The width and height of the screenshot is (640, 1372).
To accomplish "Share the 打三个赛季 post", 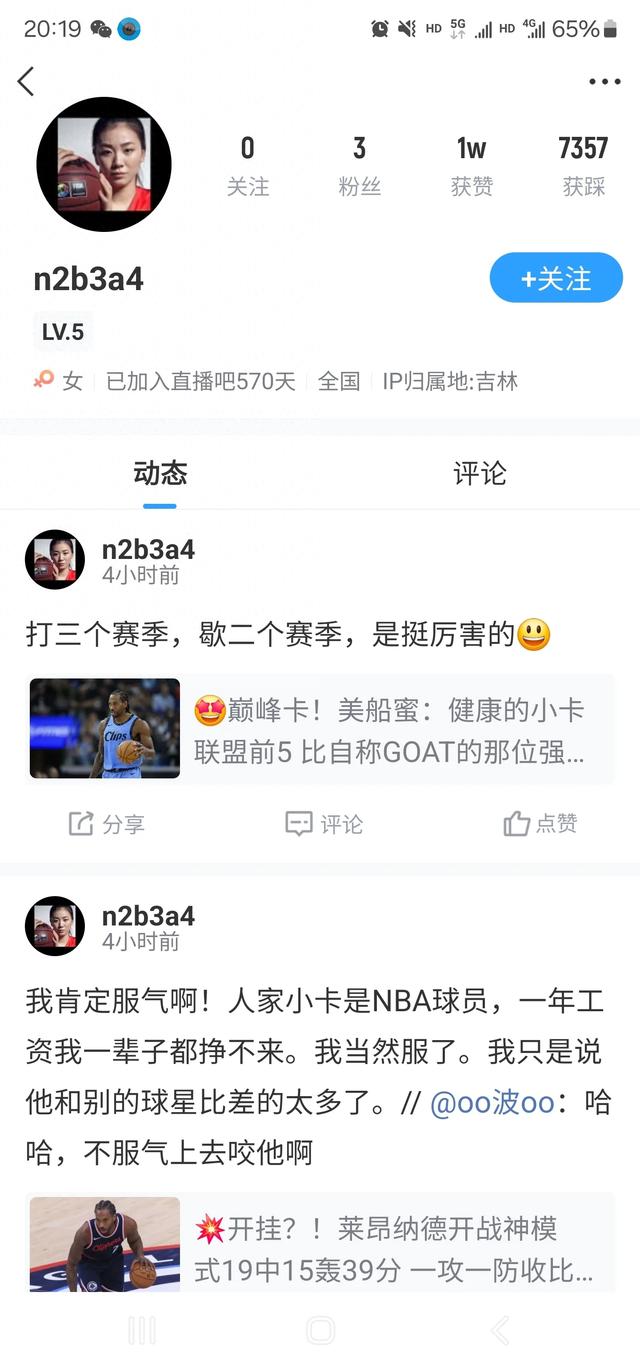I will (107, 824).
